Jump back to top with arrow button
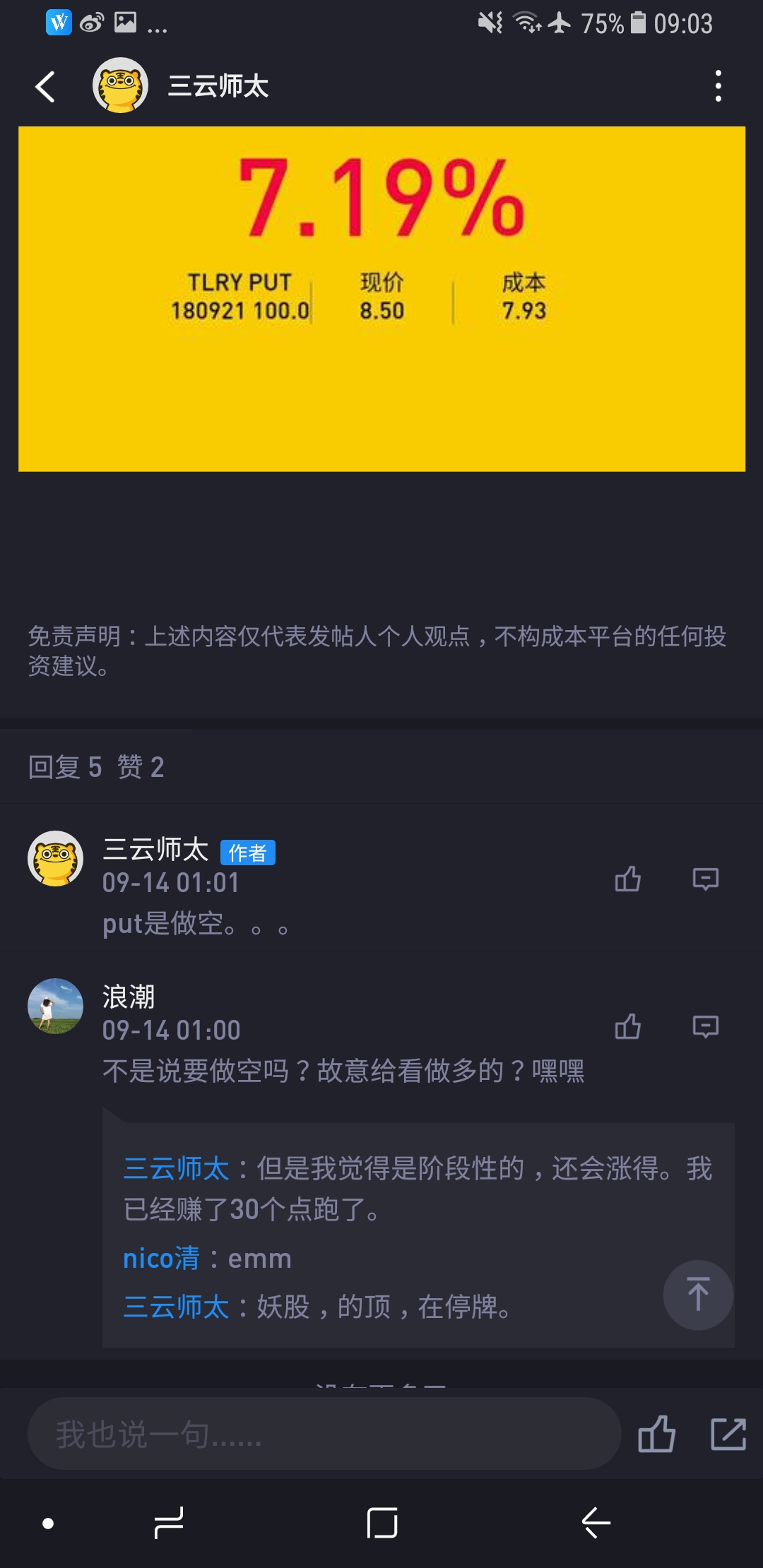This screenshot has width=763, height=1568. pos(697,1295)
